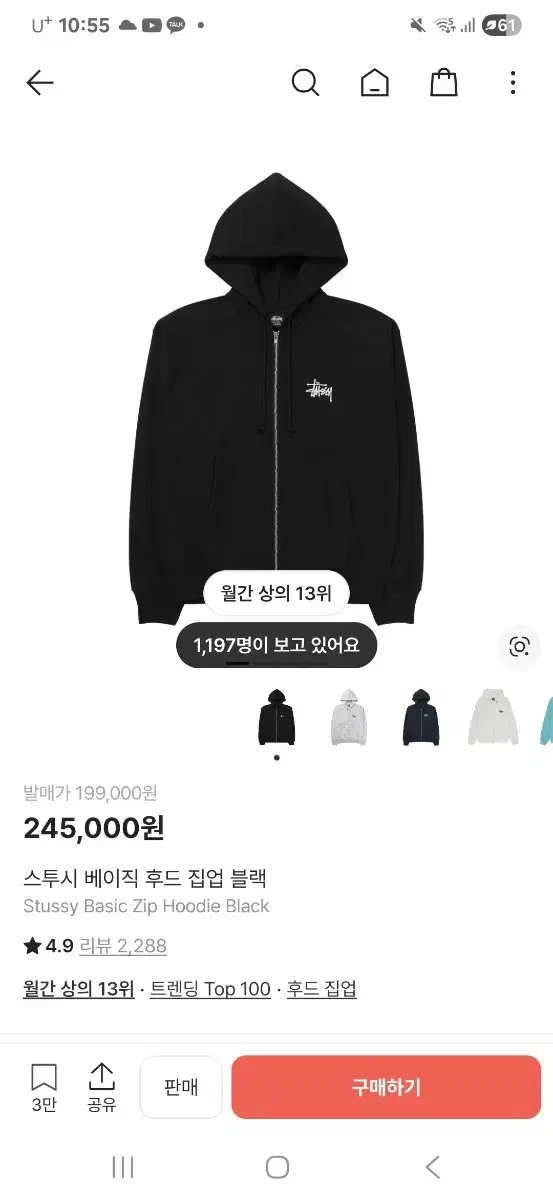Tap the system home button
This screenshot has width=553, height=1200.
click(x=277, y=1167)
